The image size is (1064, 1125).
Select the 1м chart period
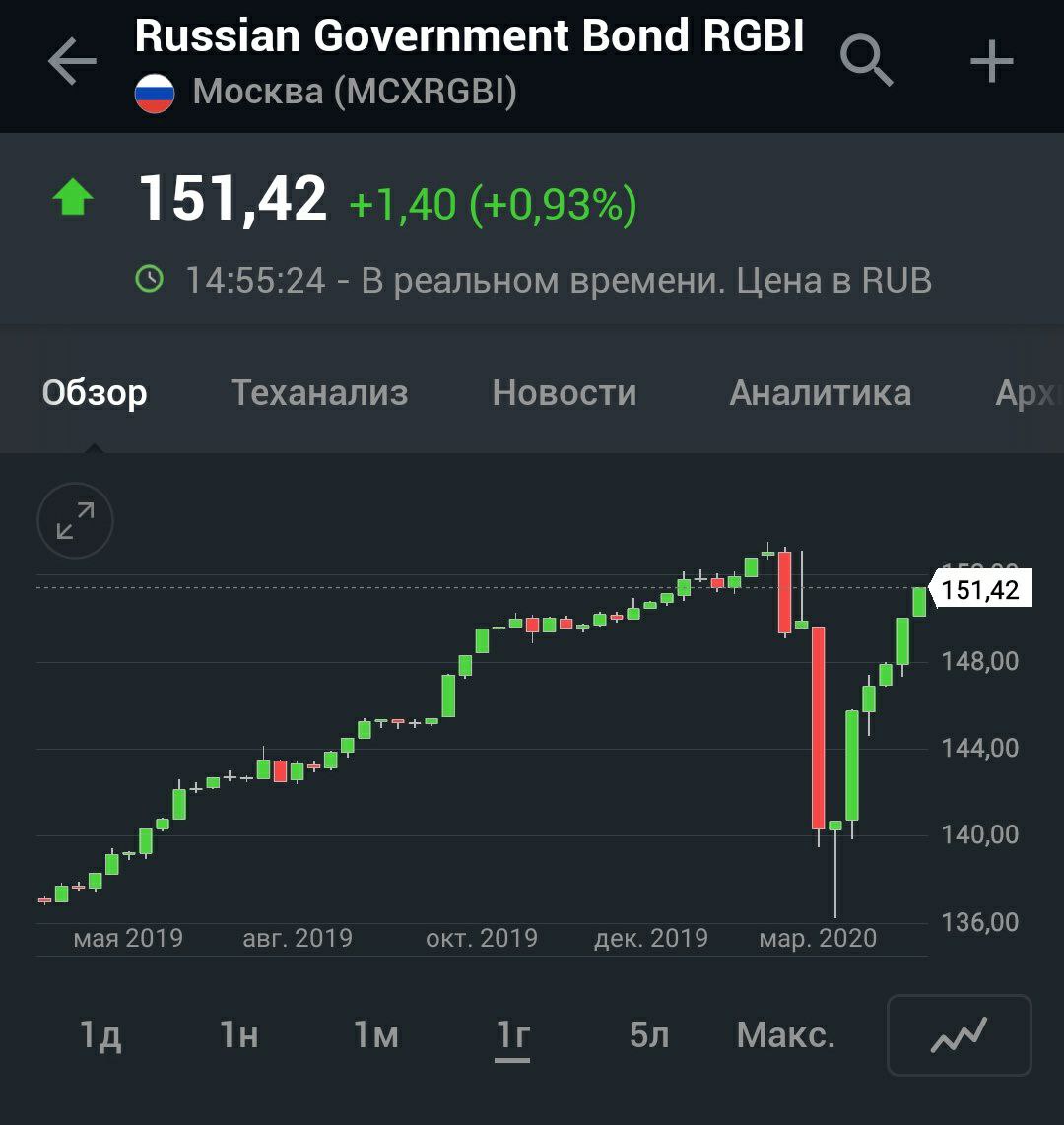click(x=375, y=1035)
